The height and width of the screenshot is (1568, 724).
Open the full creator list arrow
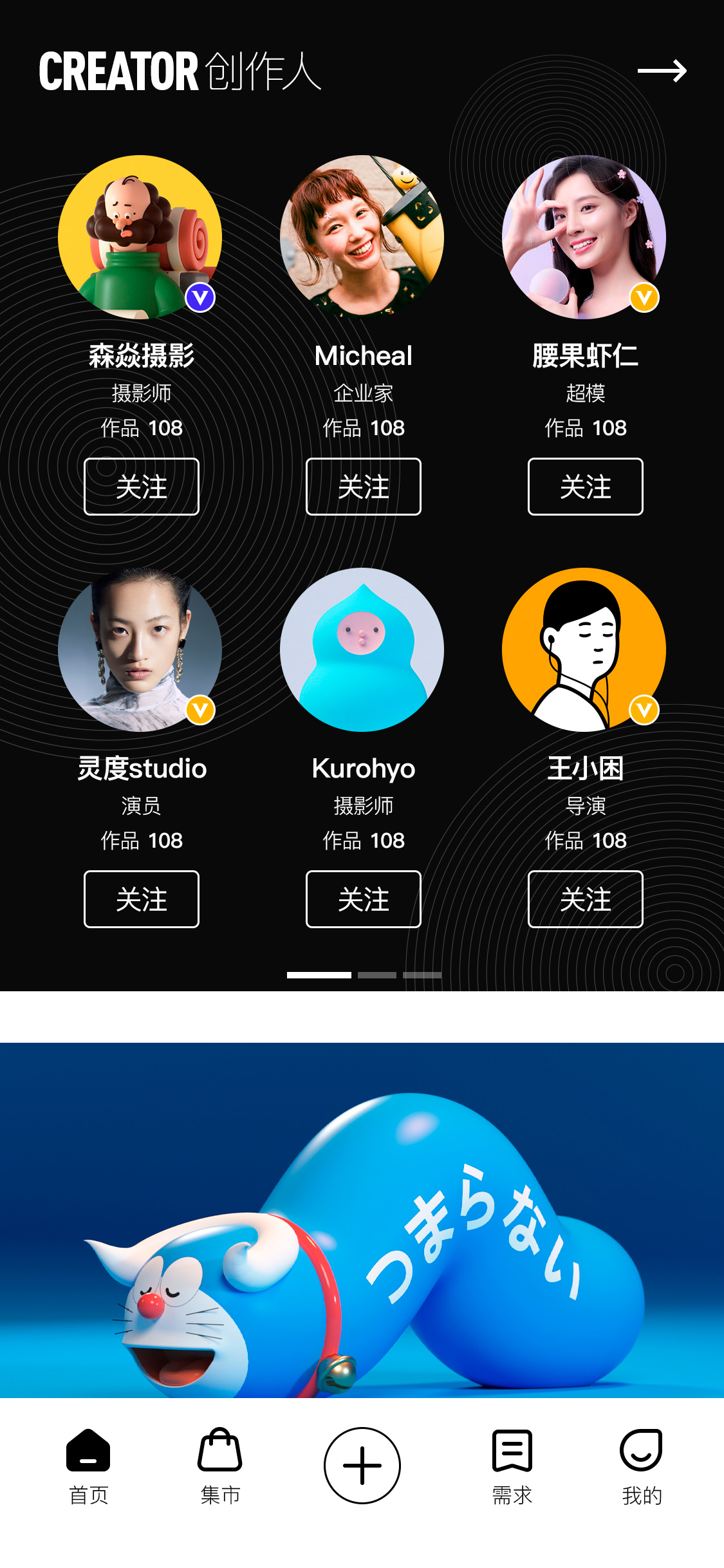tap(662, 71)
